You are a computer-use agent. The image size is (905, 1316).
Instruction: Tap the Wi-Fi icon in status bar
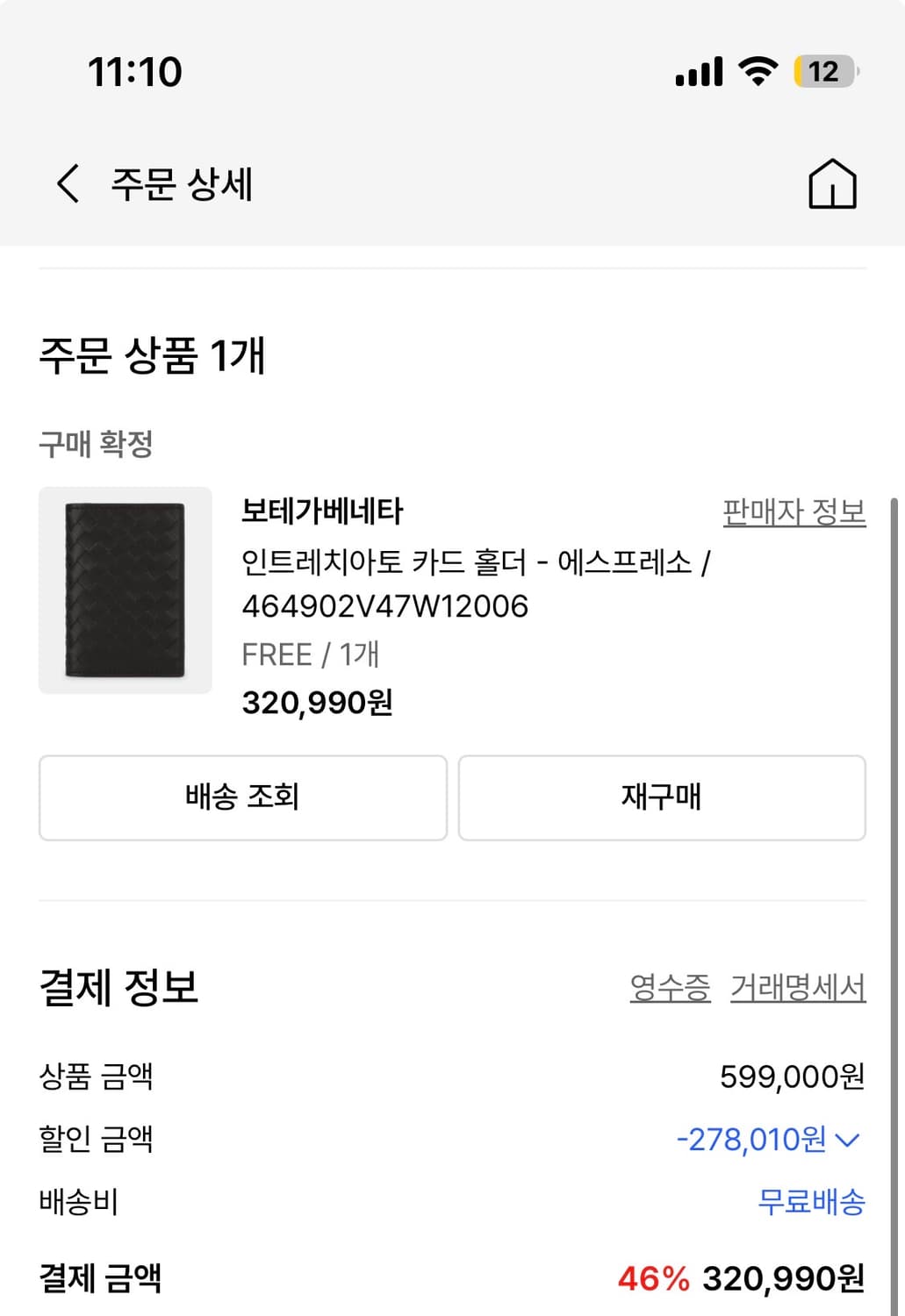(x=755, y=74)
